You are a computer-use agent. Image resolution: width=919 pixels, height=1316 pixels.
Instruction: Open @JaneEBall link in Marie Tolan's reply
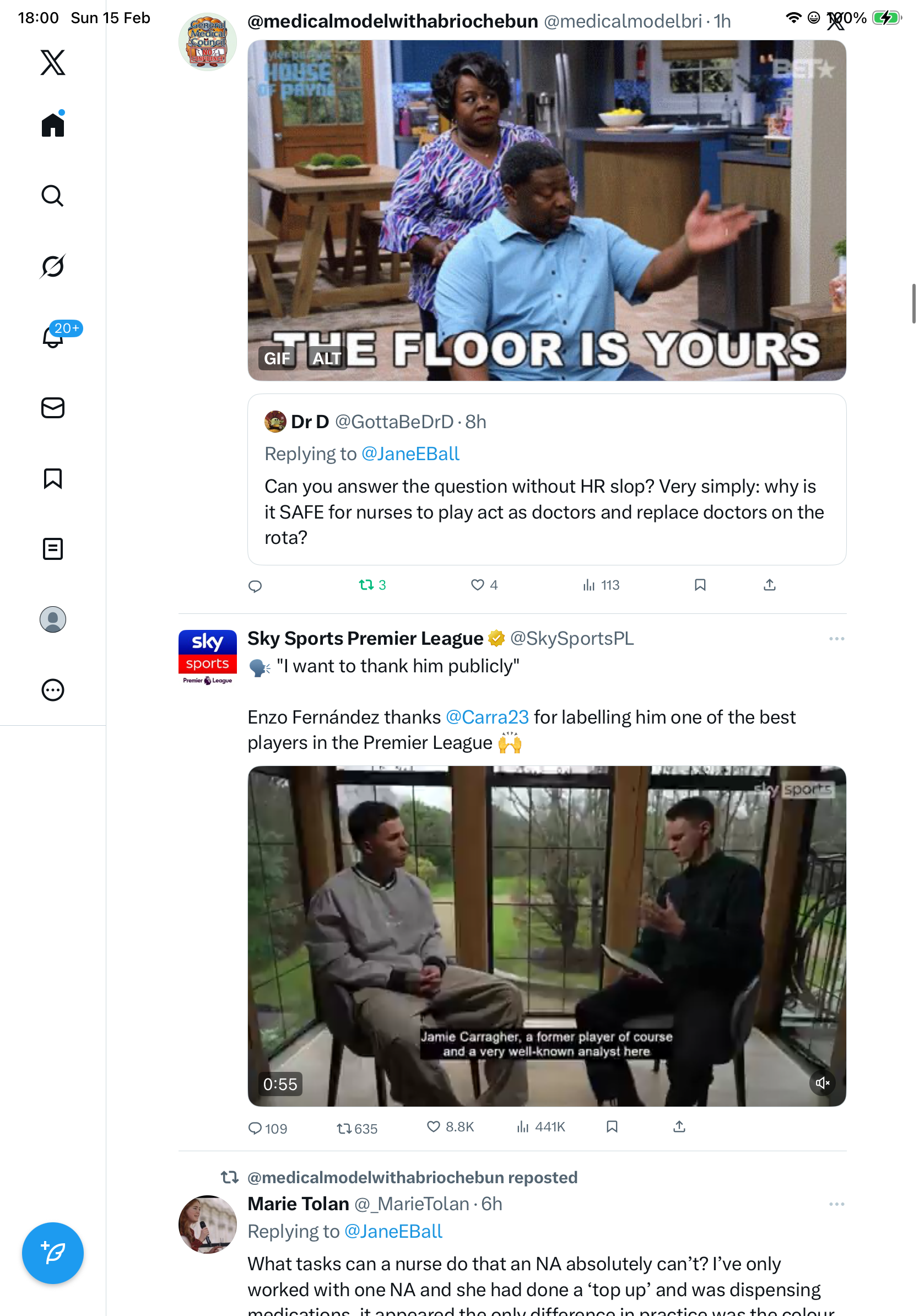click(393, 1231)
